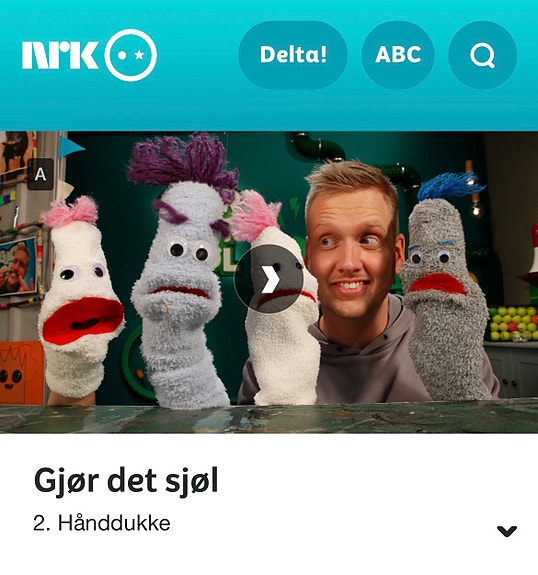Open the ABC program index
538x575 pixels.
(x=398, y=55)
